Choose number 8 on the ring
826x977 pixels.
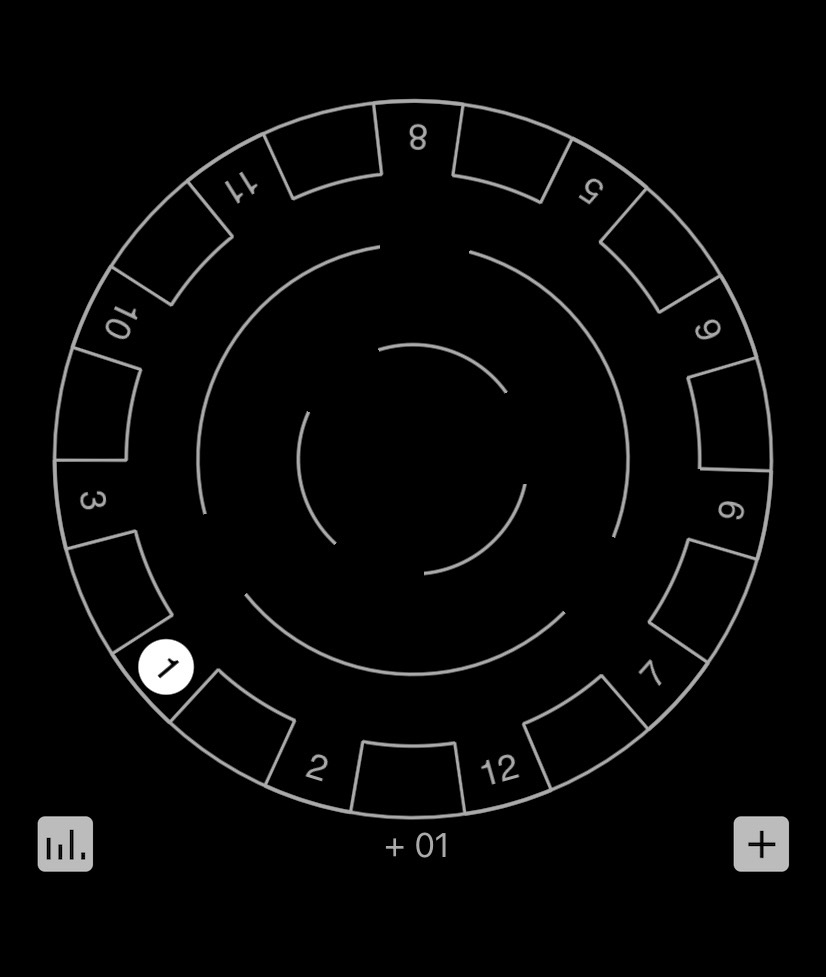[418, 137]
